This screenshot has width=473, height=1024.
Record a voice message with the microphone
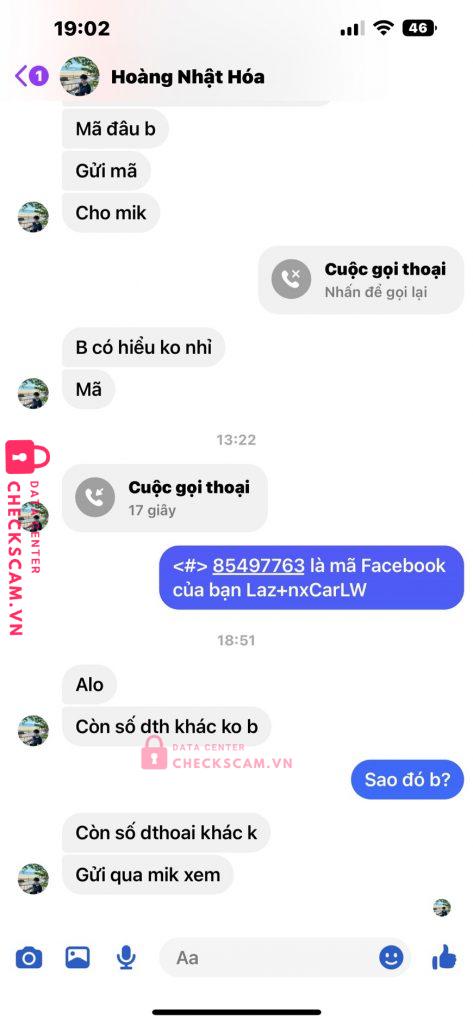(x=126, y=958)
